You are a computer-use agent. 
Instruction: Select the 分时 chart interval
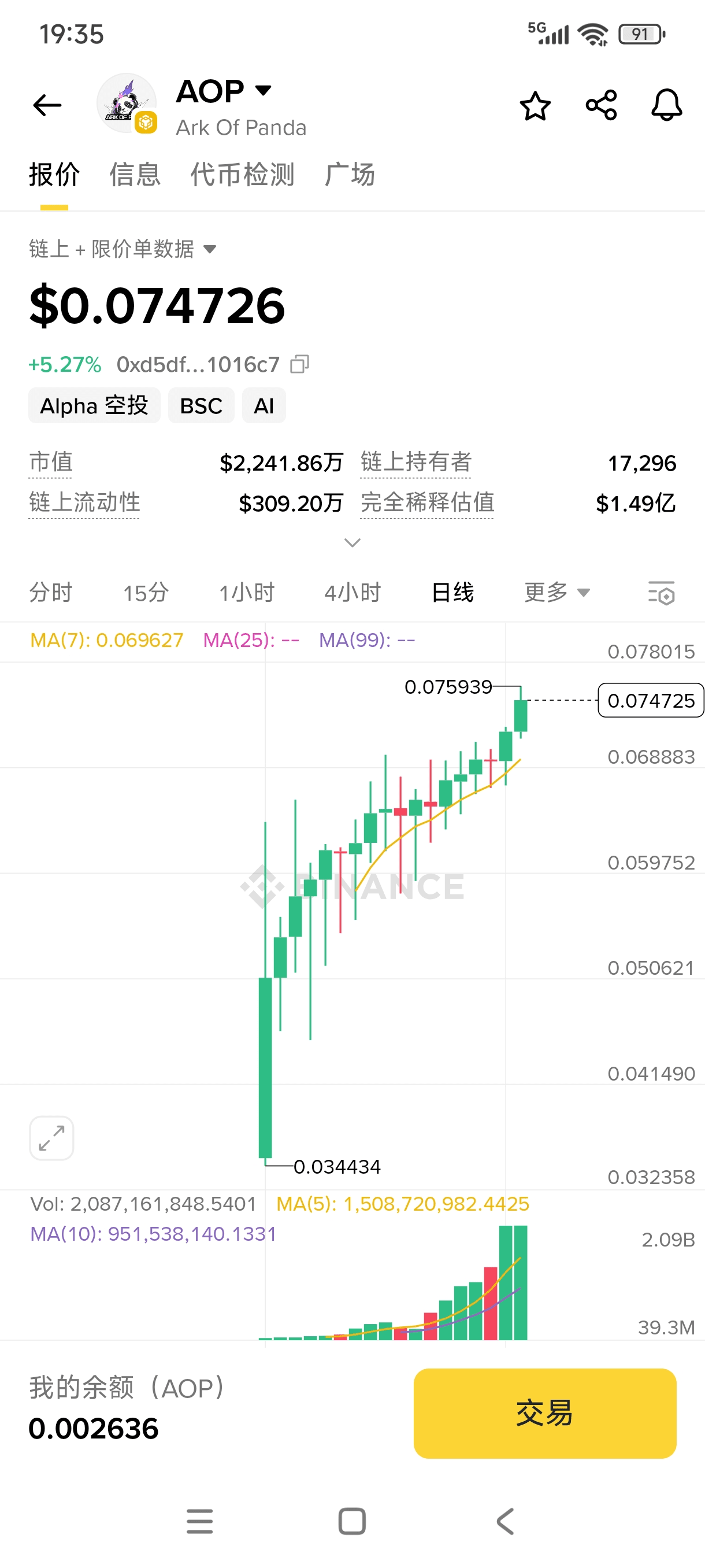click(x=50, y=592)
